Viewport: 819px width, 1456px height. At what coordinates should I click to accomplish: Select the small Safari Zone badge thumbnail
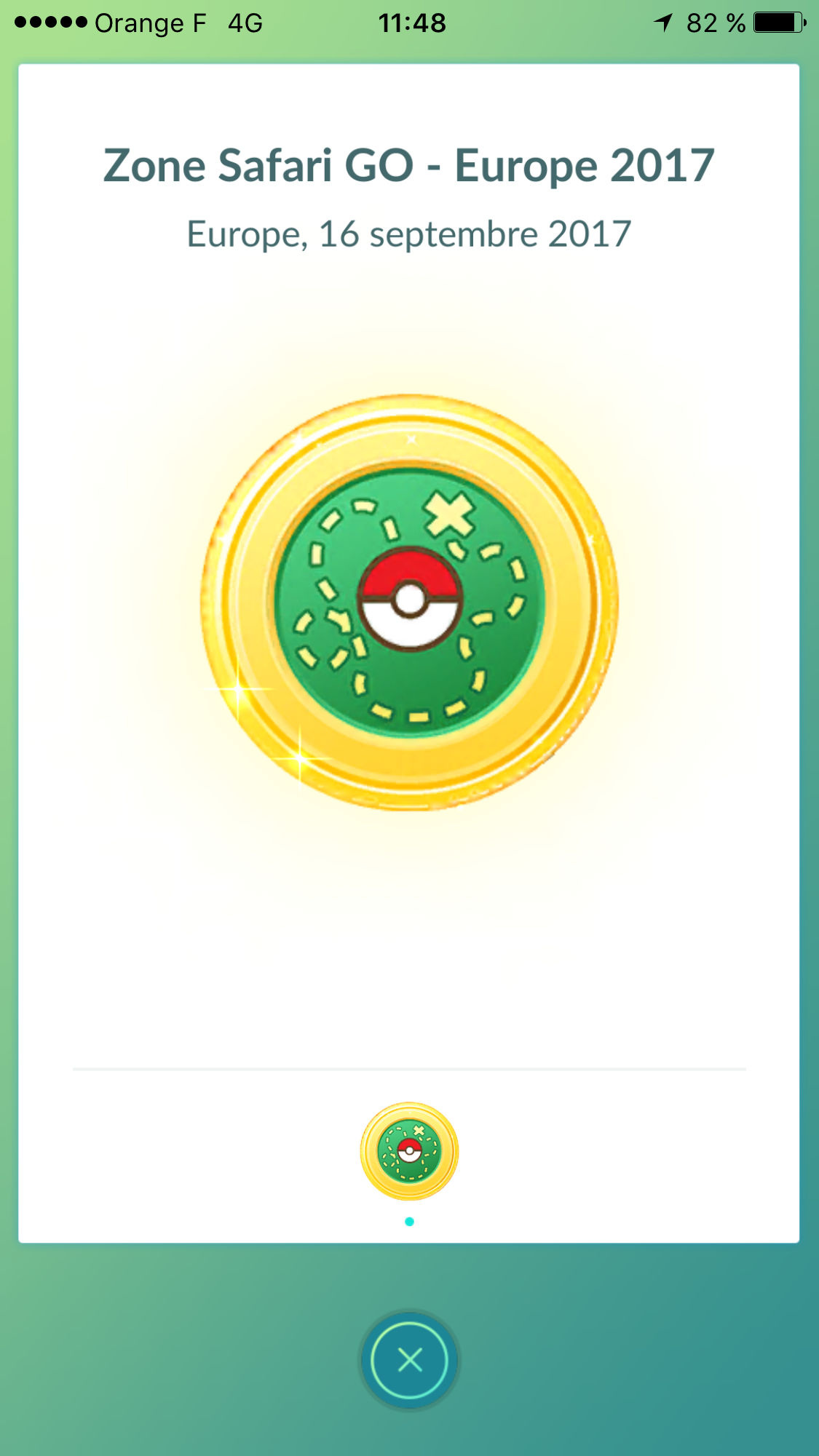point(409,1151)
